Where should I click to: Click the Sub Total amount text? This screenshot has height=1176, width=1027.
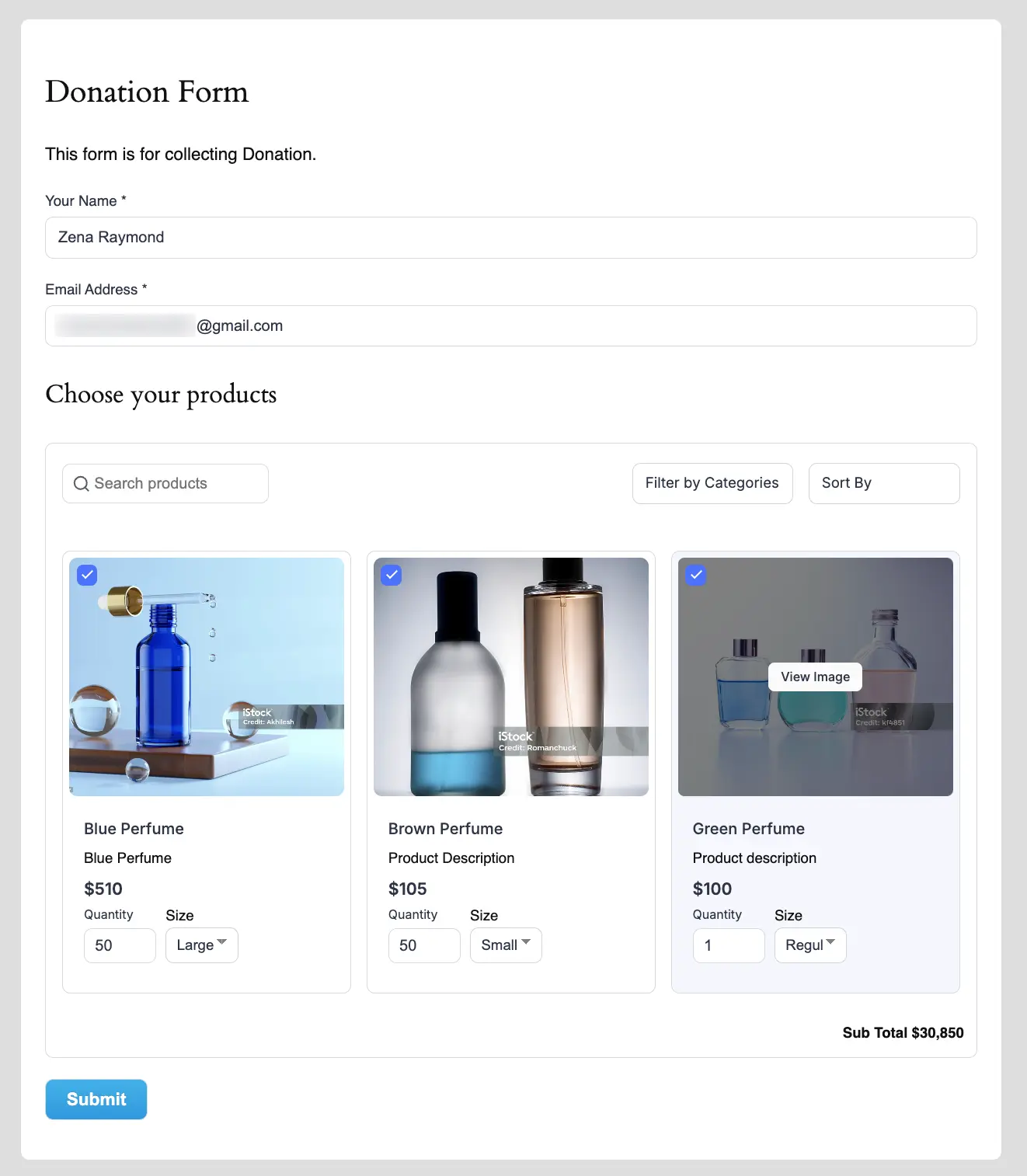[x=903, y=1033]
